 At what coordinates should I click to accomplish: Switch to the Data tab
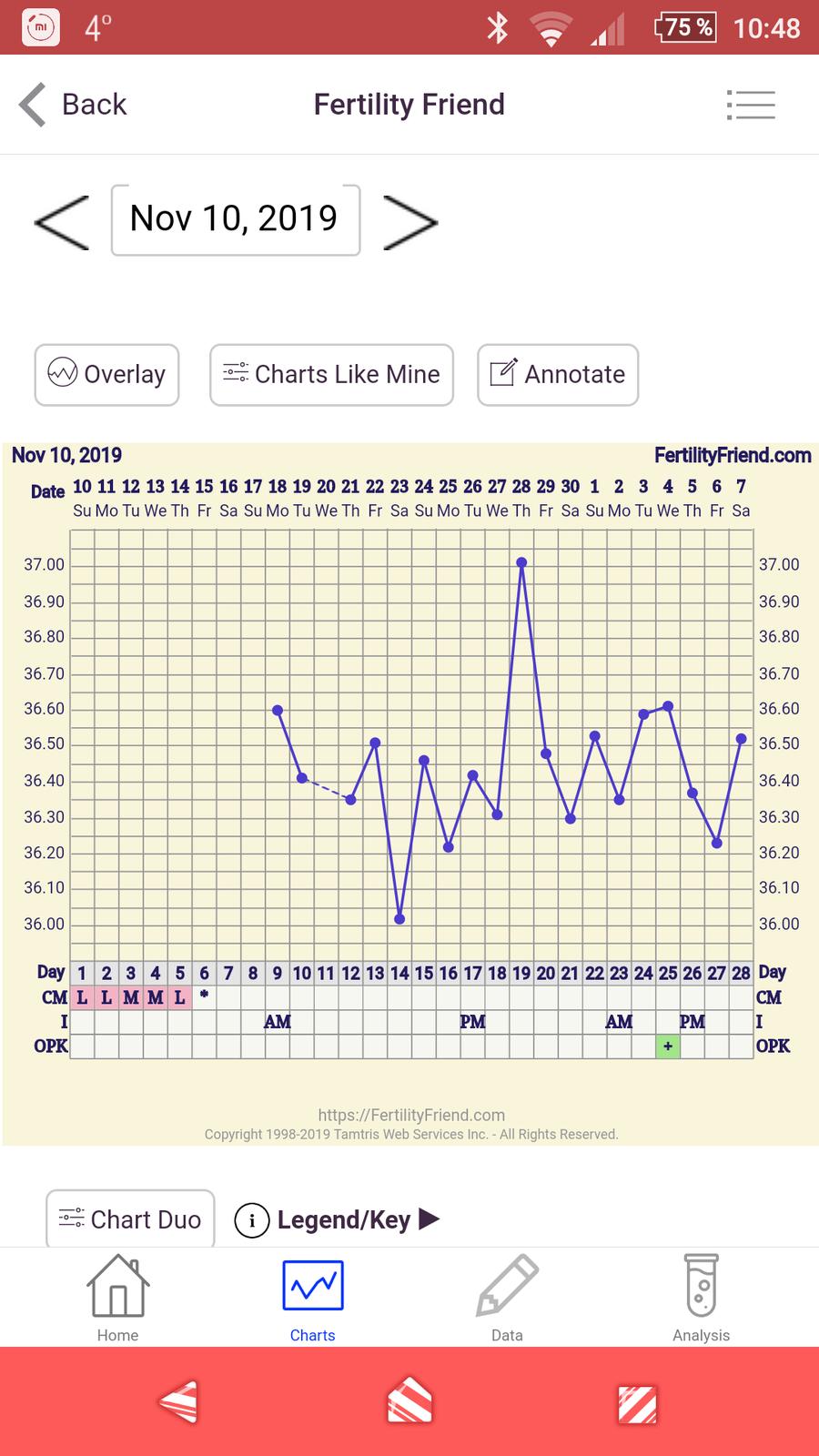tap(507, 1299)
